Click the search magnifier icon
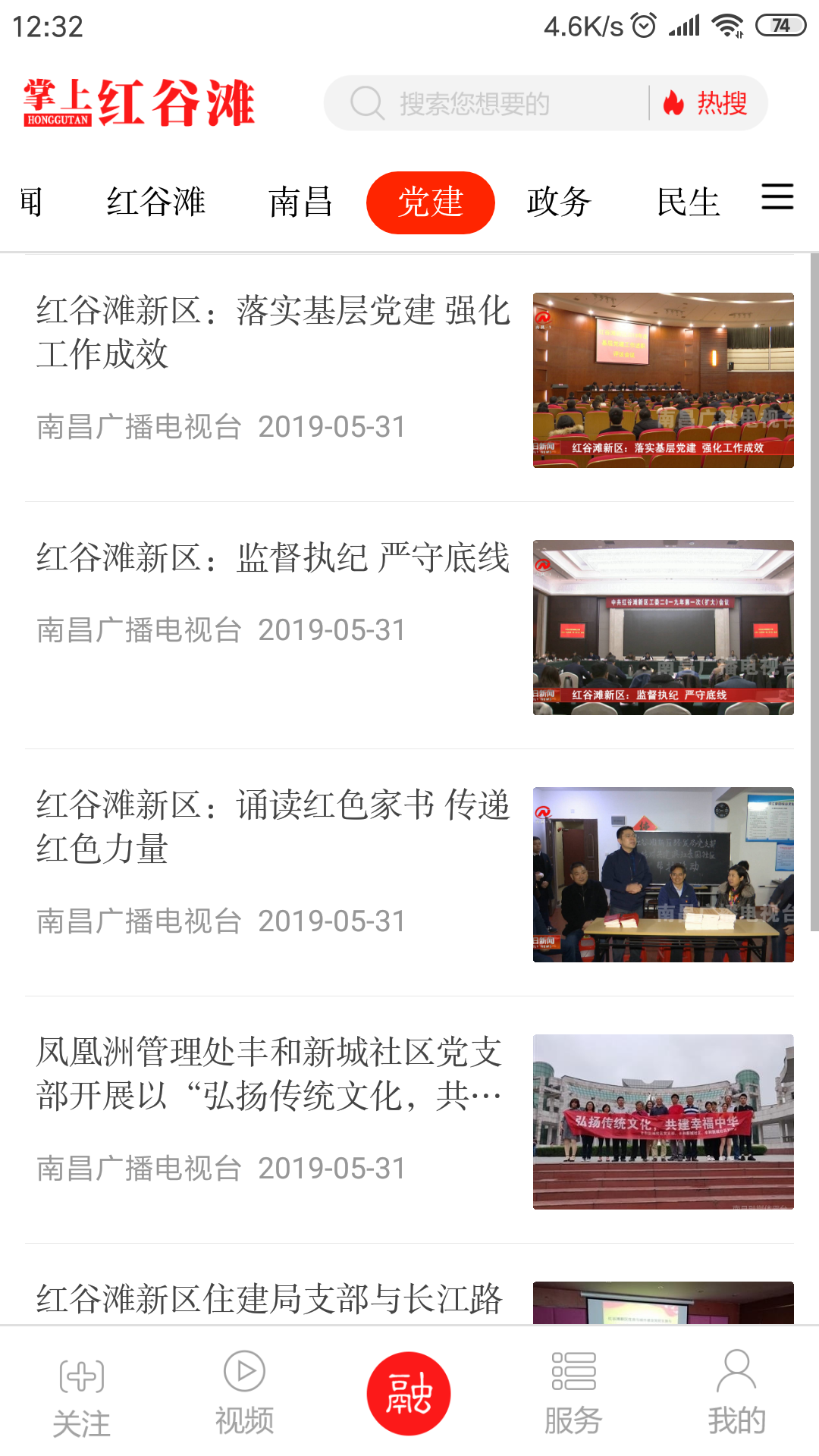This screenshot has width=819, height=1456. click(367, 102)
